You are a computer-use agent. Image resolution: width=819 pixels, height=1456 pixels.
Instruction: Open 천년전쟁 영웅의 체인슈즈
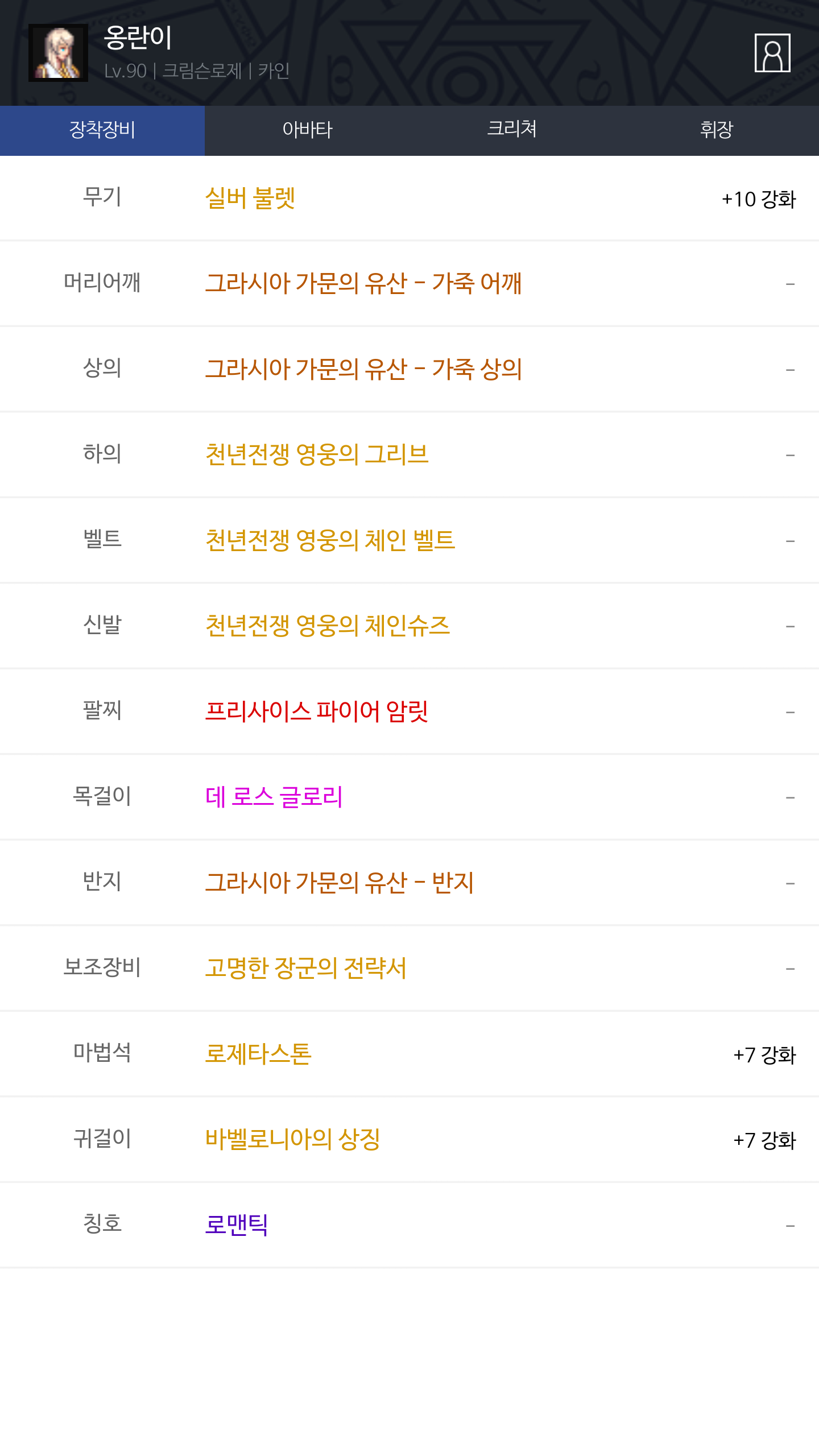point(328,626)
